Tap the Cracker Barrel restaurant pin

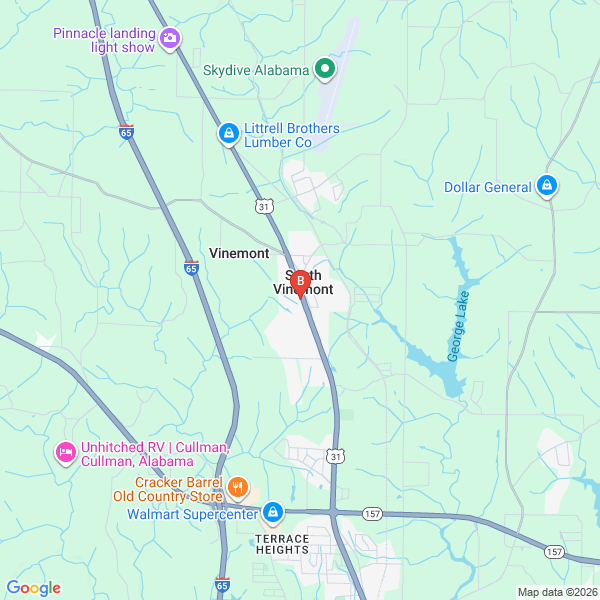point(238,488)
